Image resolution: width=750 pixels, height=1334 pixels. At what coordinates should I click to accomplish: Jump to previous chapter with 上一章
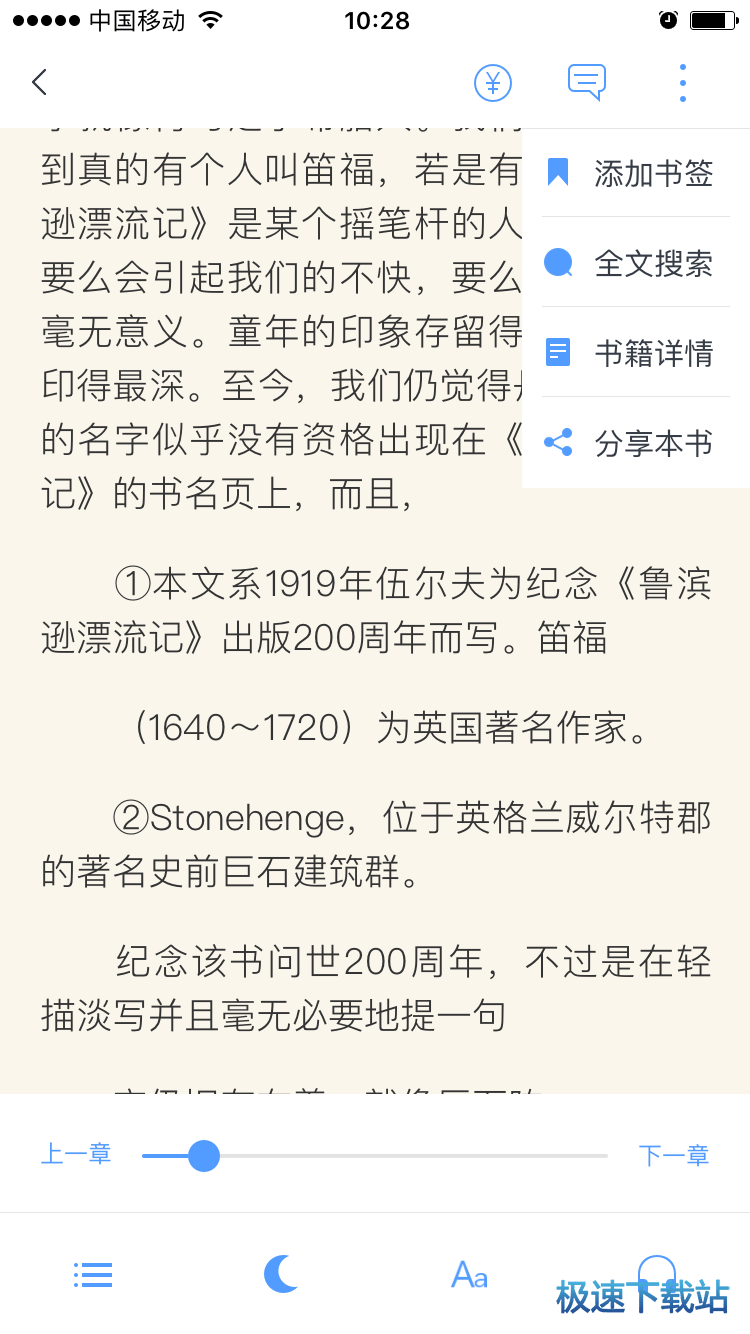coord(76,1155)
